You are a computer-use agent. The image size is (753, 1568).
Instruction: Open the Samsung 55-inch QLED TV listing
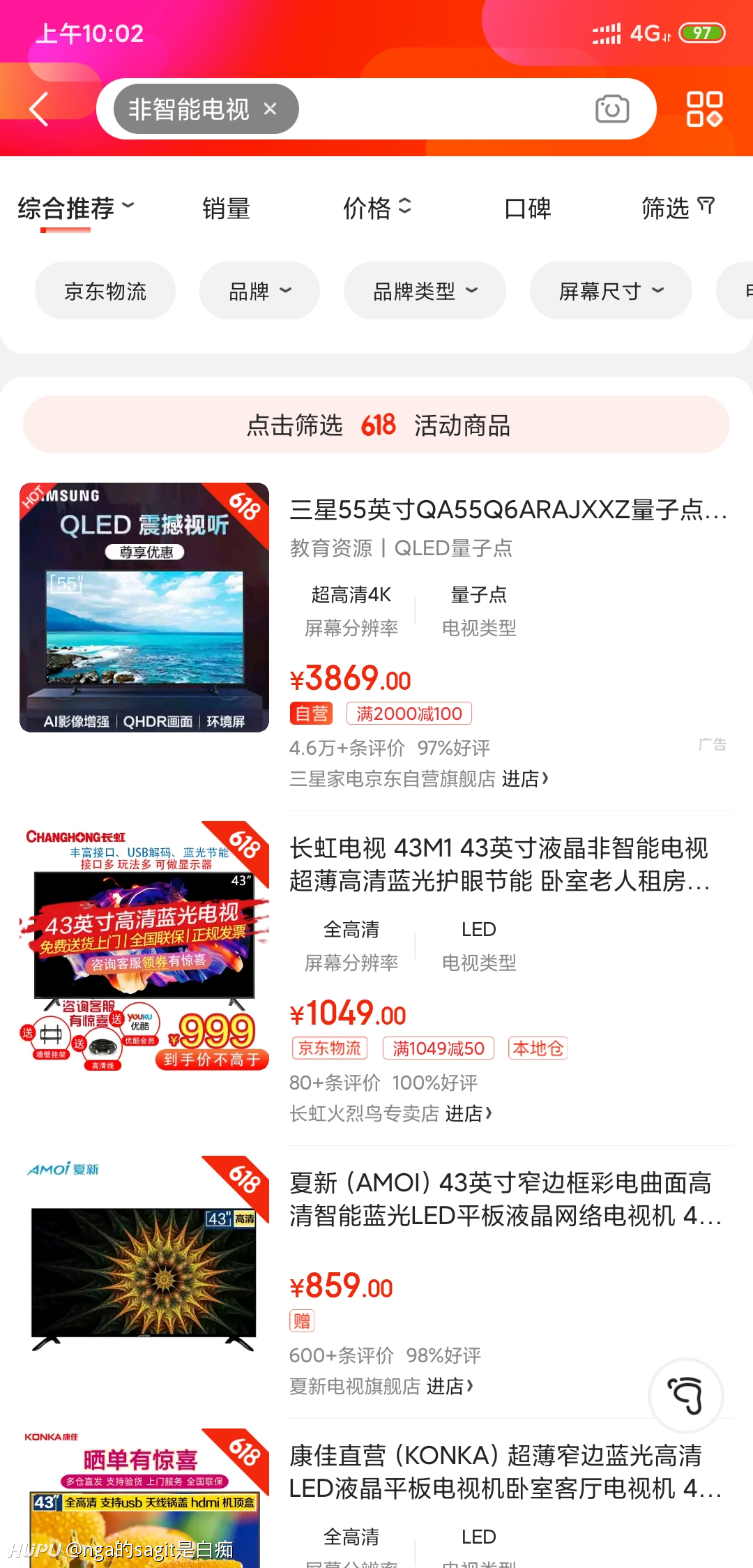509,510
